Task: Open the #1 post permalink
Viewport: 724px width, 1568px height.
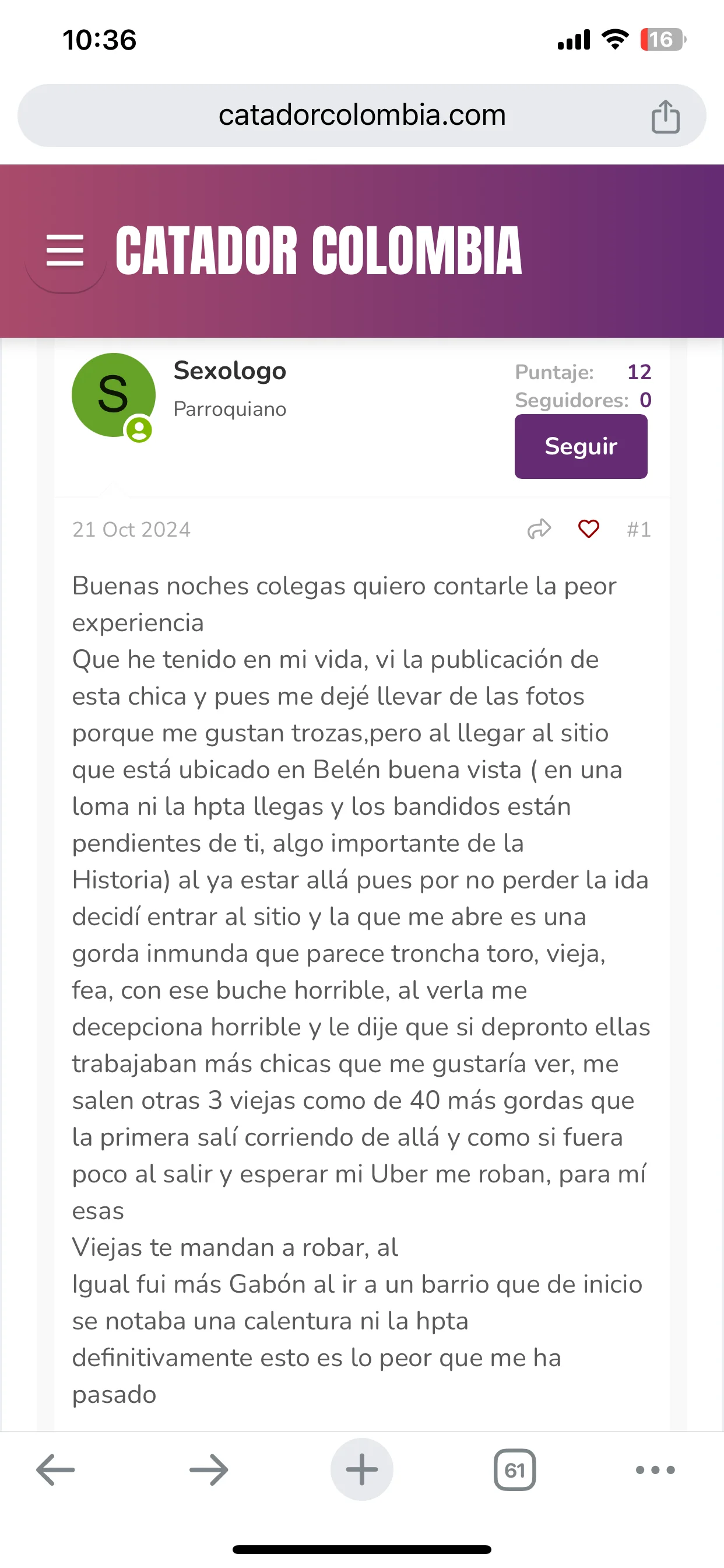Action: (639, 530)
